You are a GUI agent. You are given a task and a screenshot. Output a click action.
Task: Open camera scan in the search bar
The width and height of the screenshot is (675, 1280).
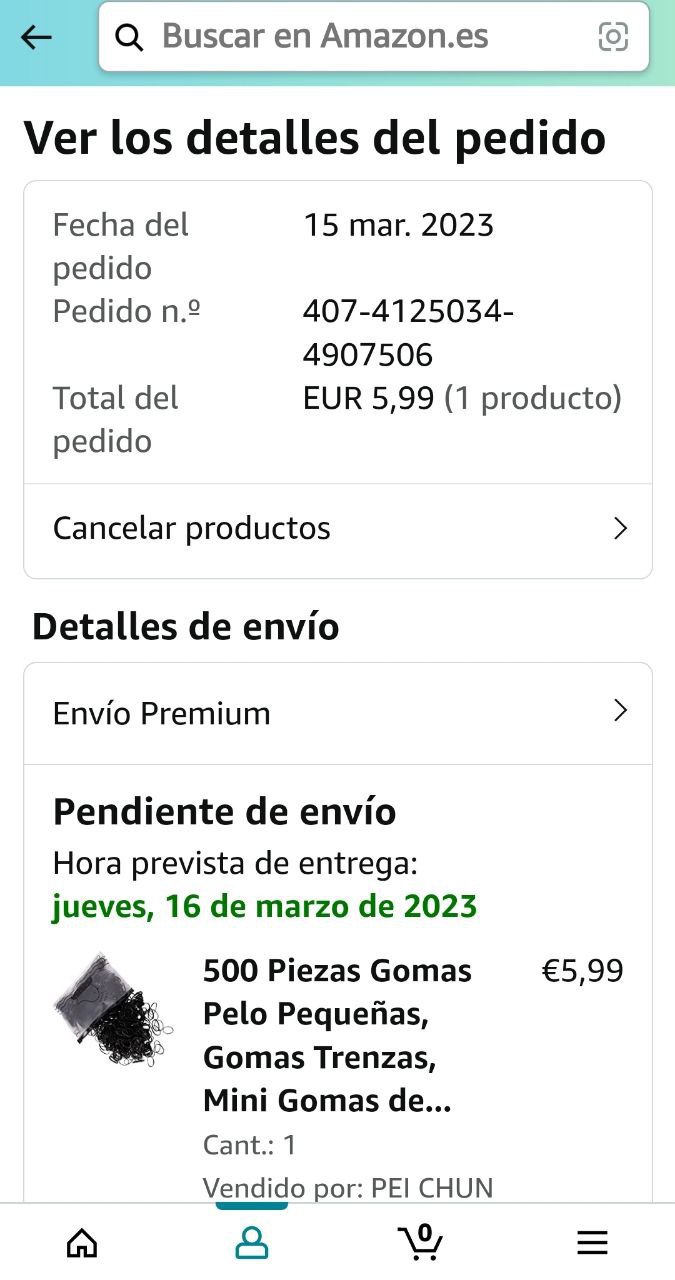tap(612, 37)
